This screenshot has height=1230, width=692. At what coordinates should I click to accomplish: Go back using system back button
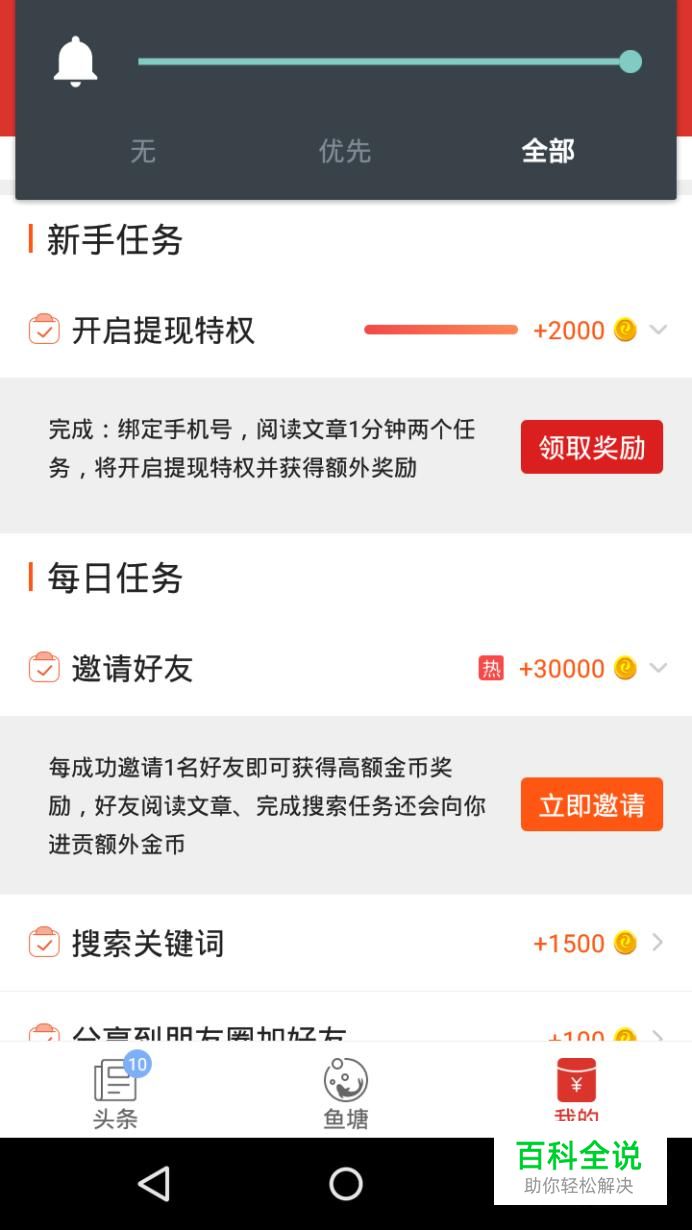point(154,1184)
